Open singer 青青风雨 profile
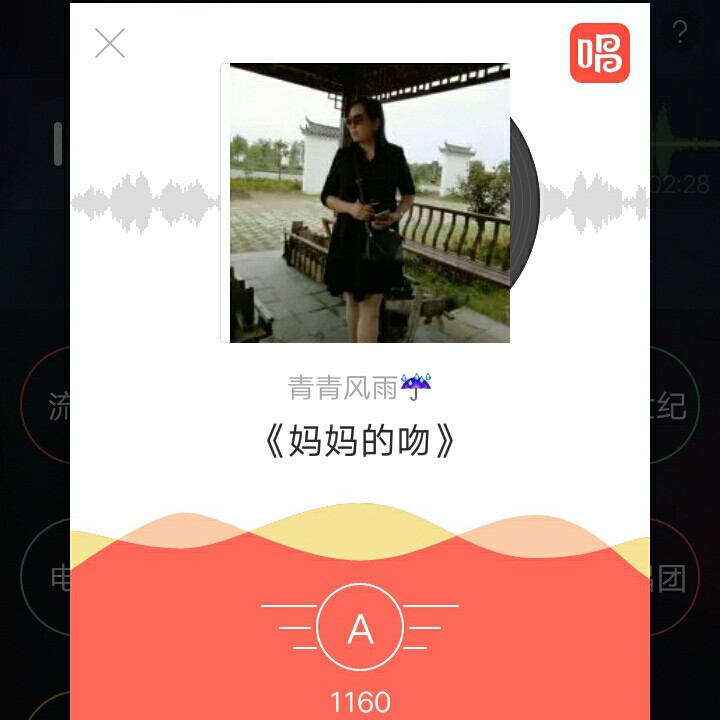 pos(359,387)
